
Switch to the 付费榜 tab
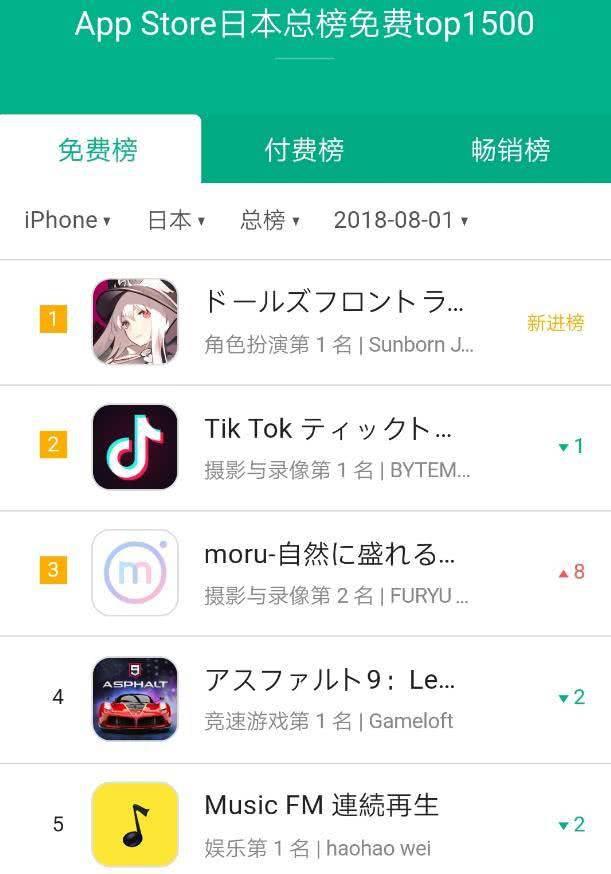[x=304, y=150]
